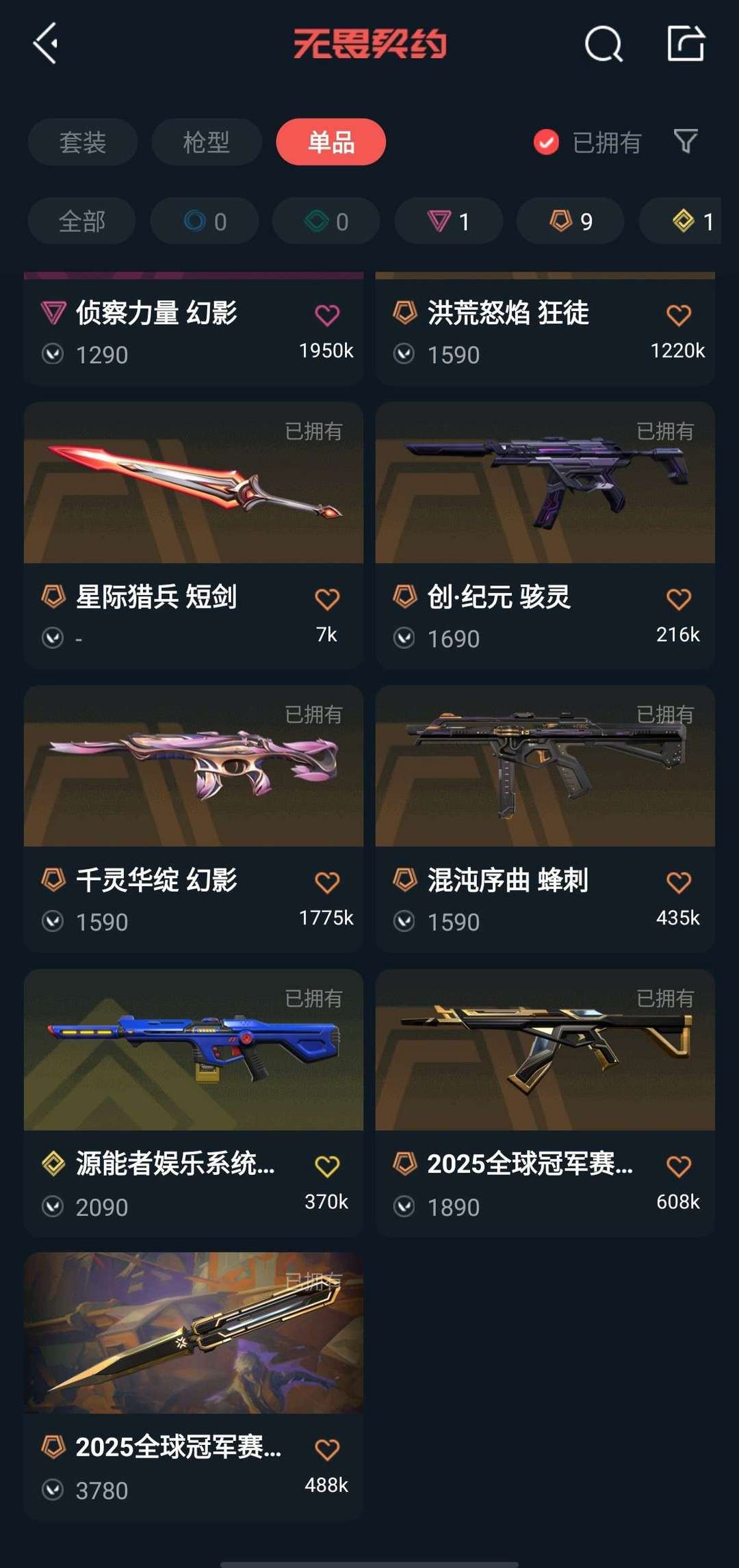The image size is (739, 1568).
Task: Like the 洪荒怒焰 狂徒 skin
Action: coord(678,315)
